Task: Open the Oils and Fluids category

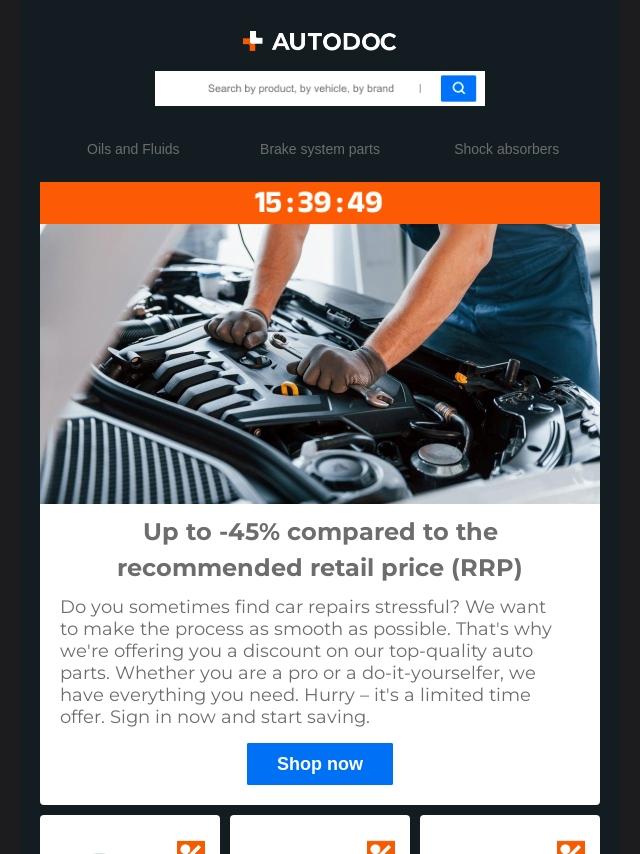Action: tap(133, 149)
